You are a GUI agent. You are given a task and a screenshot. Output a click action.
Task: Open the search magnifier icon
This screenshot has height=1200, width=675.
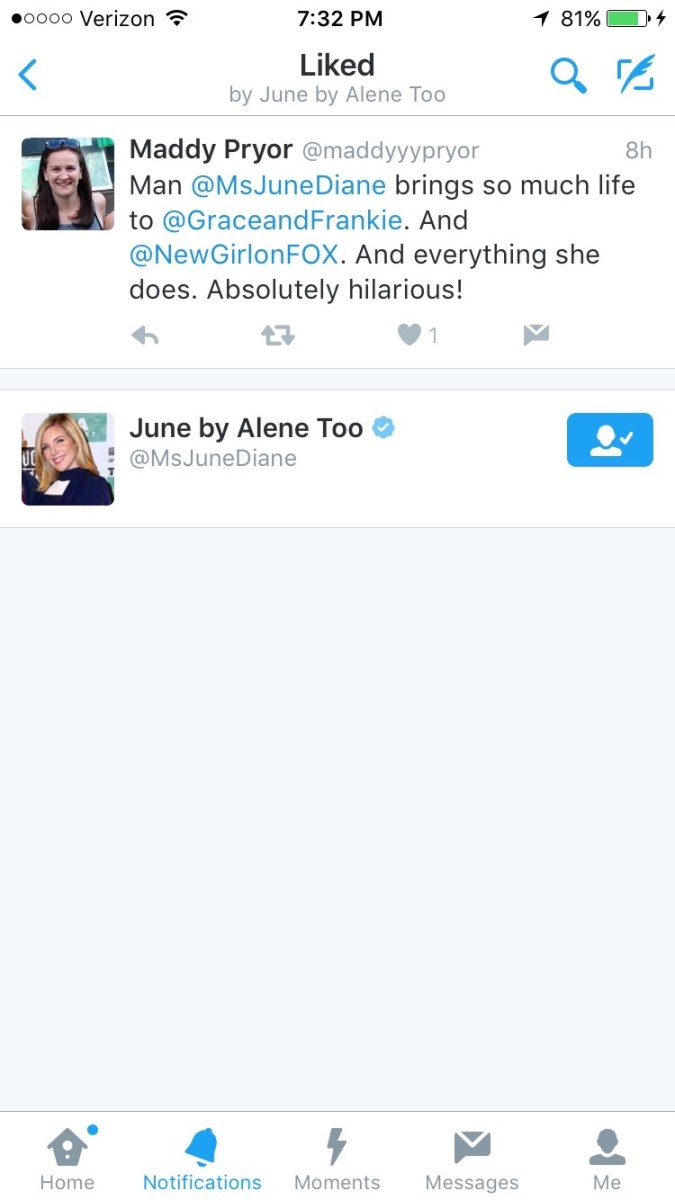click(x=568, y=75)
